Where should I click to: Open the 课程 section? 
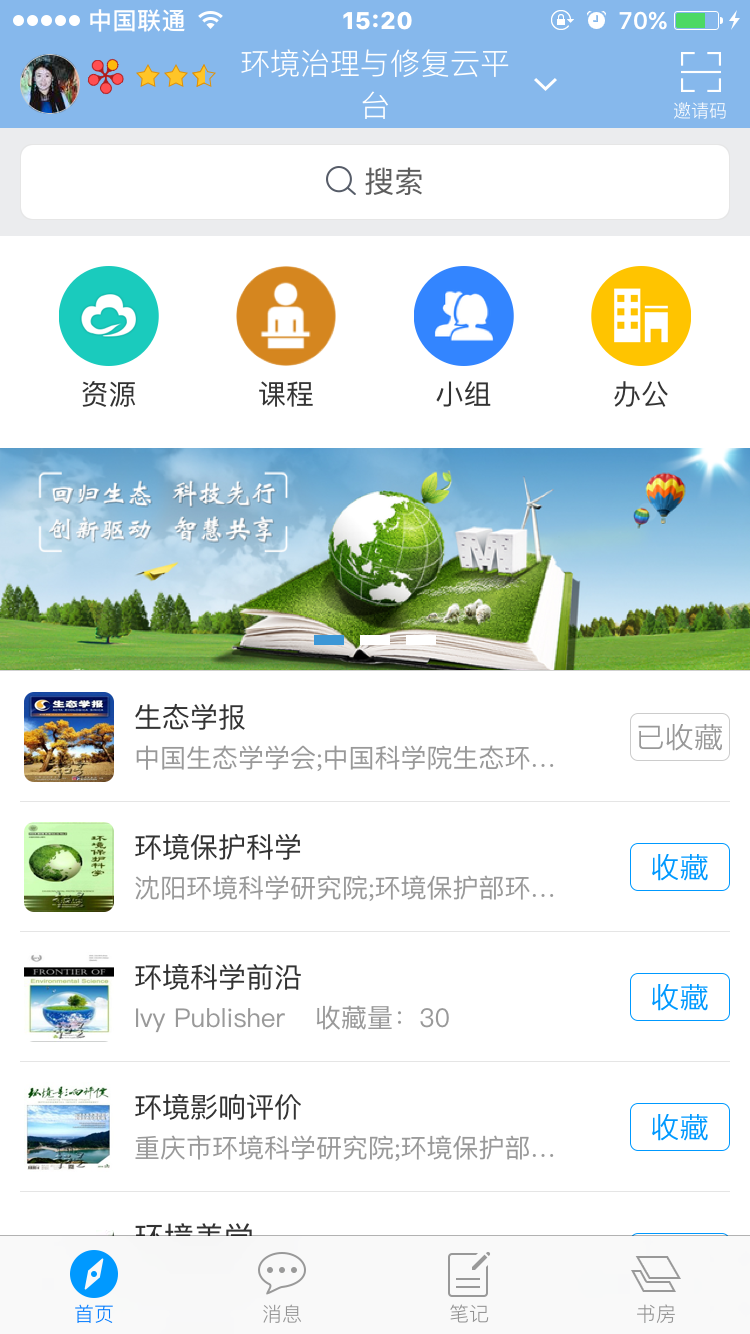(x=286, y=336)
